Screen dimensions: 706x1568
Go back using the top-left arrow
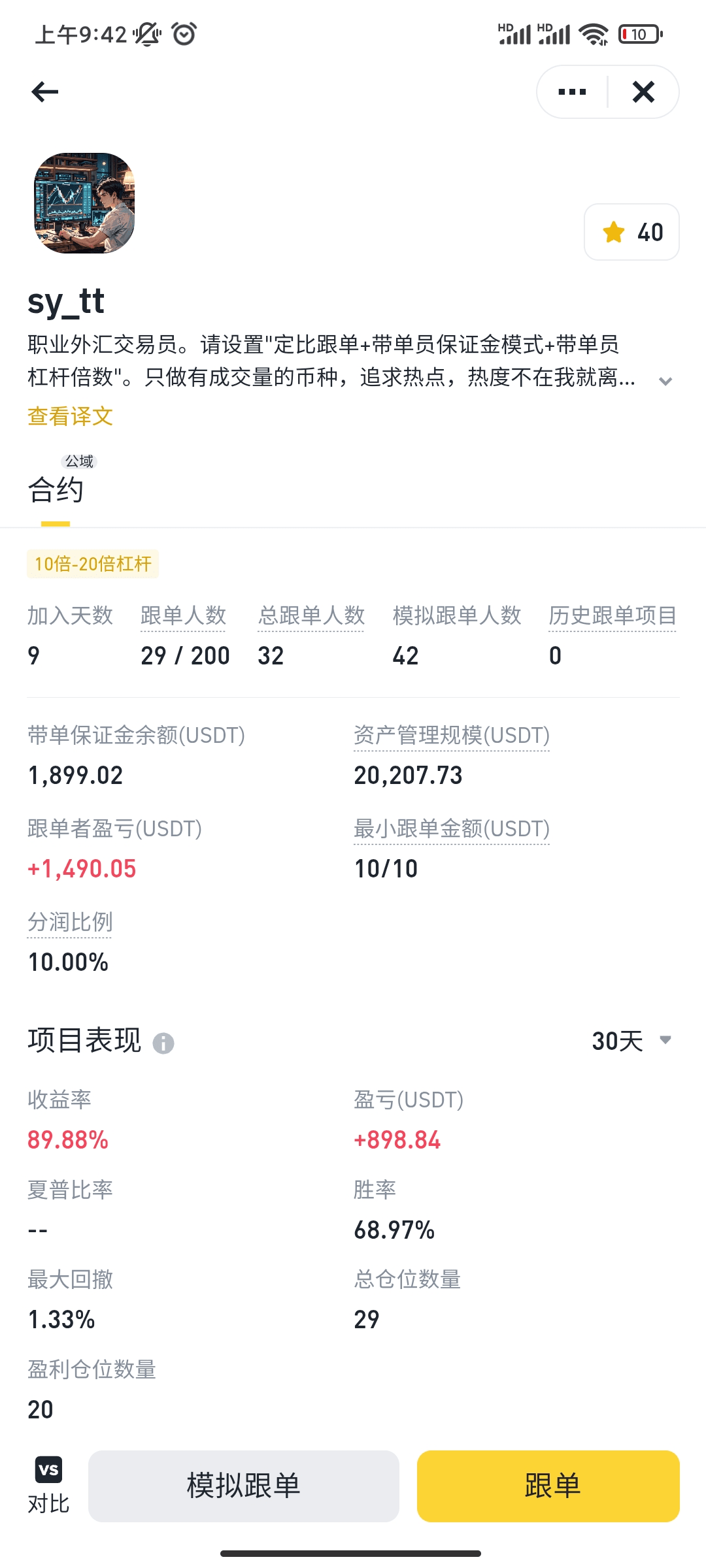click(x=45, y=92)
